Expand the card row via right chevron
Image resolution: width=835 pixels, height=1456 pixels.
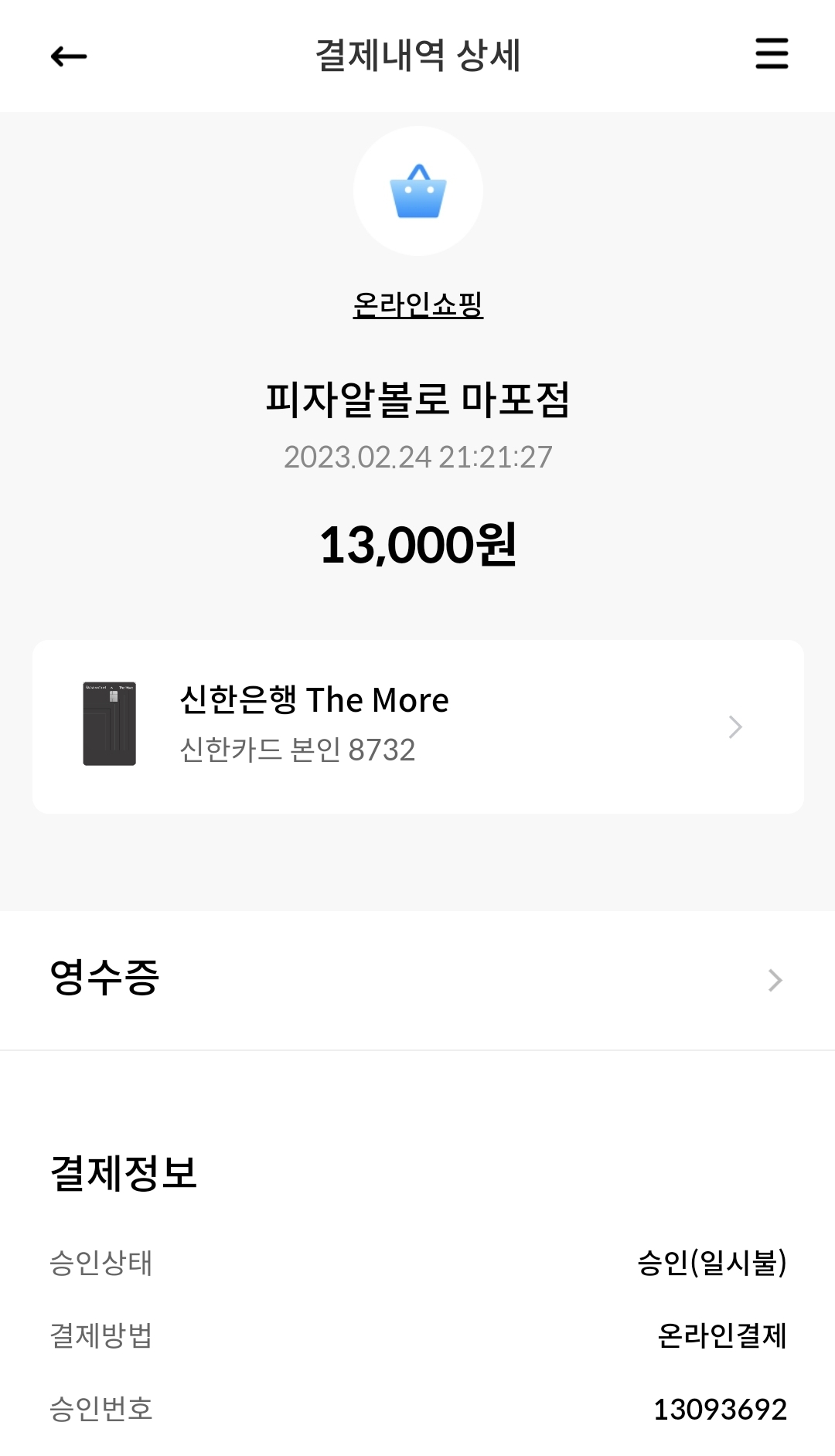(733, 726)
